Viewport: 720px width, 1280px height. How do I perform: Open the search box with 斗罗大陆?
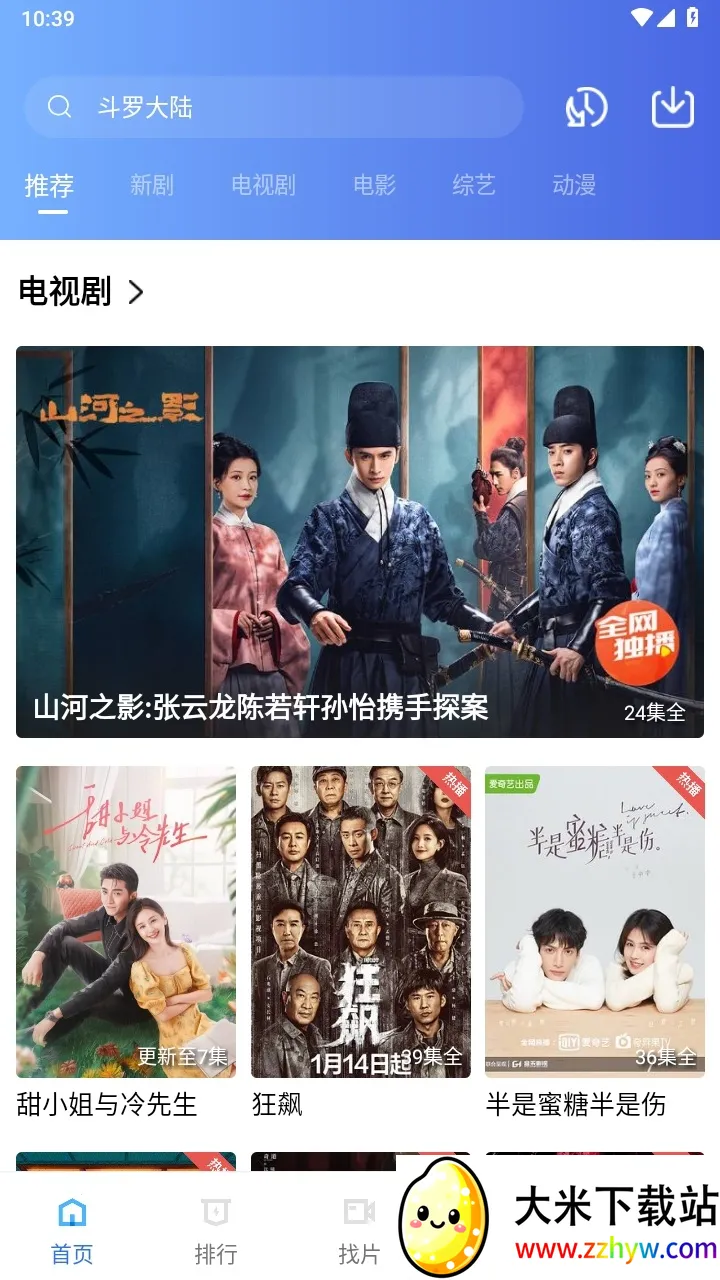coord(272,107)
